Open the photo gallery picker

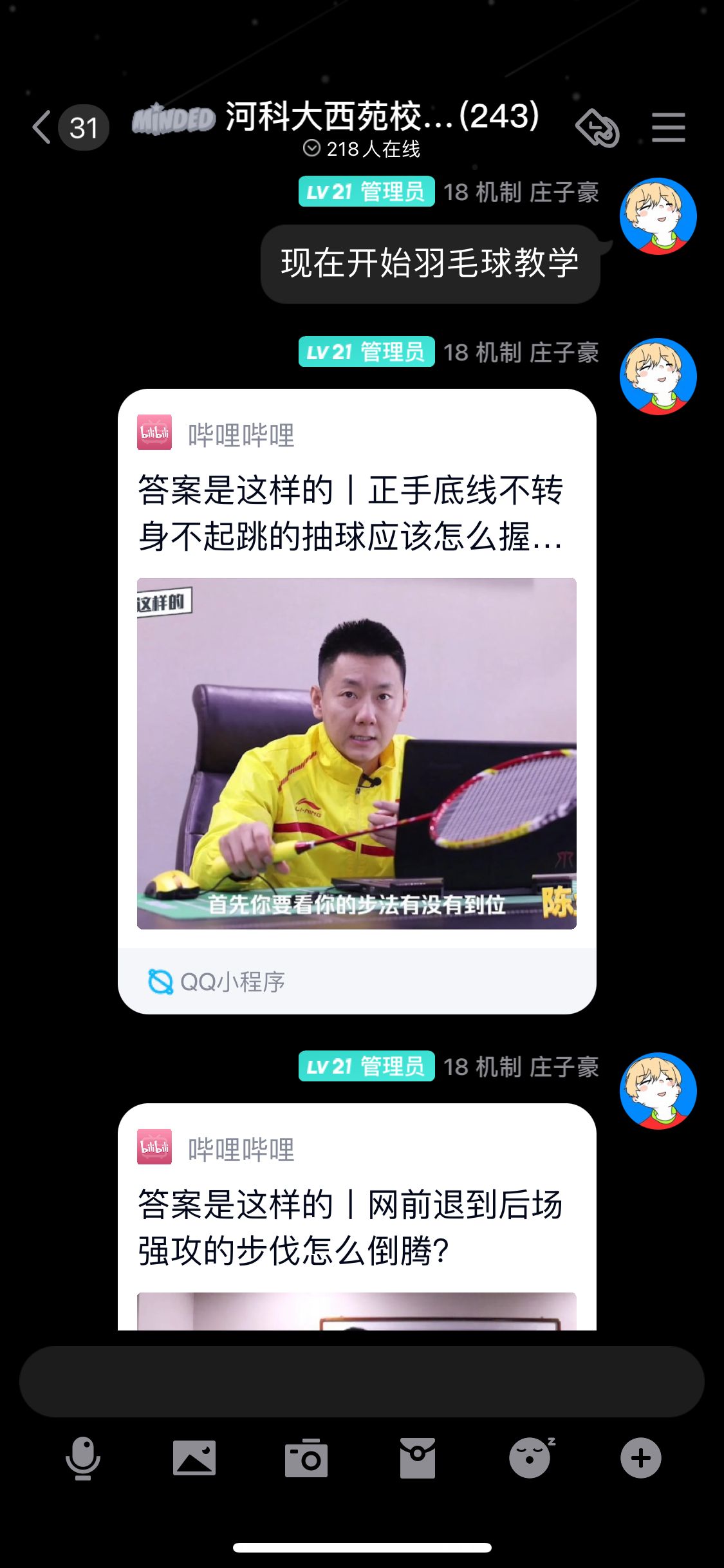pos(194,1459)
